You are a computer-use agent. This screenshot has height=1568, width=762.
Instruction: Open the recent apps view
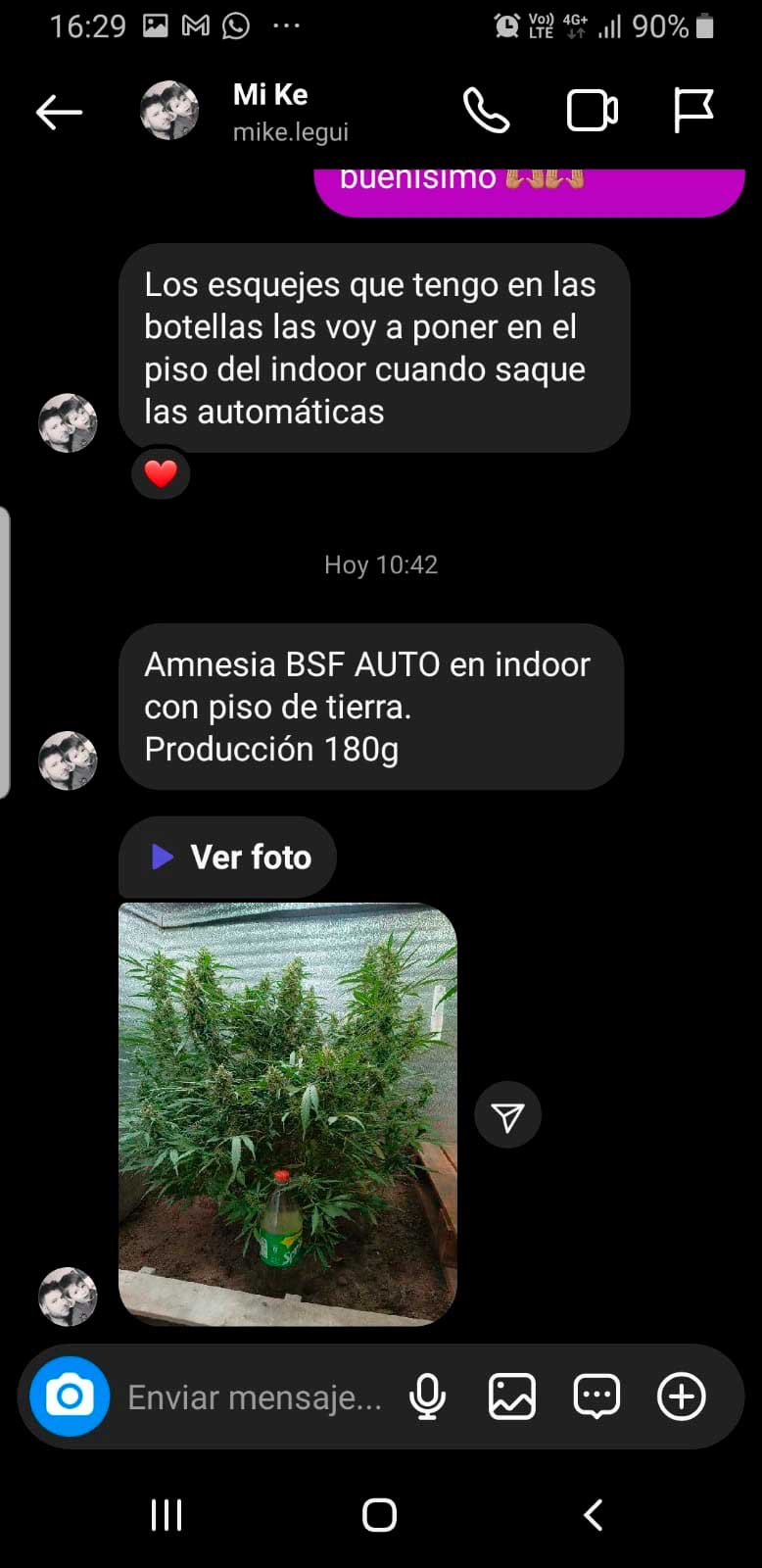(x=167, y=1515)
